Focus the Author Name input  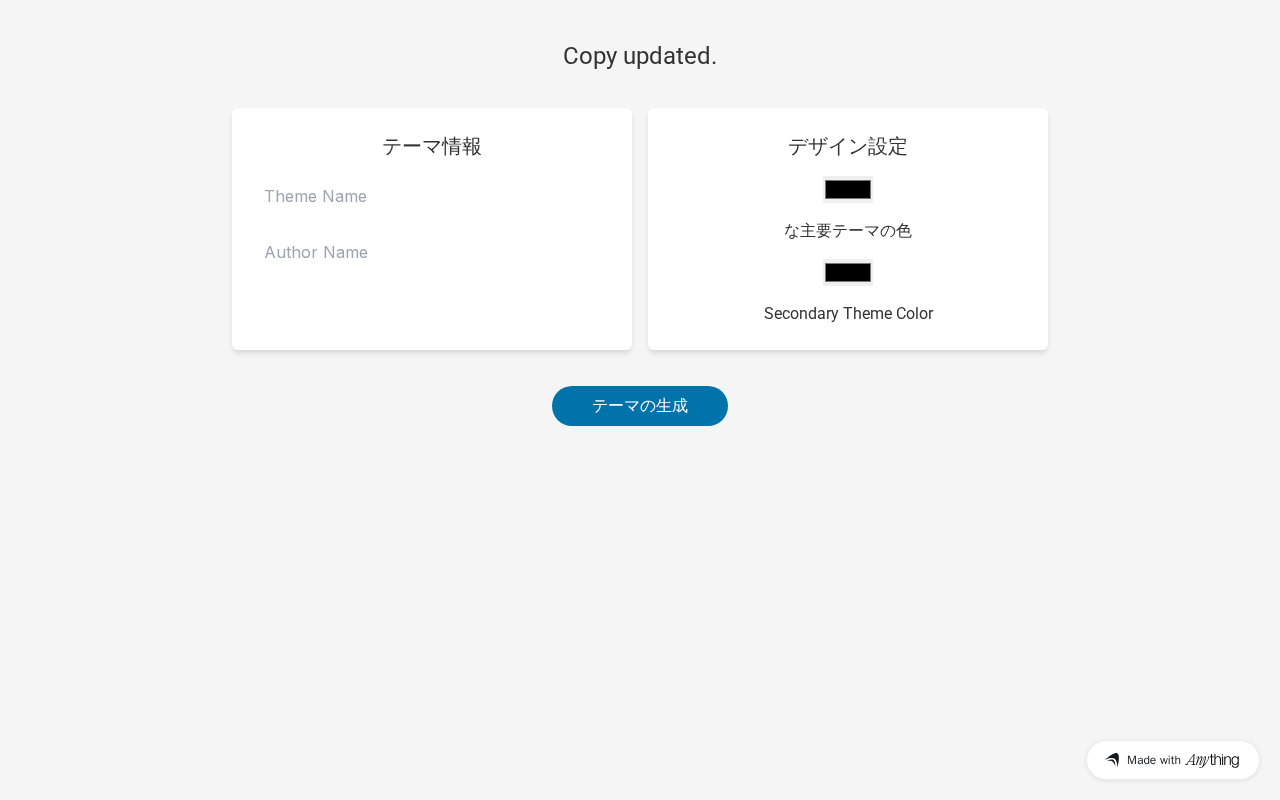pyautogui.click(x=432, y=252)
